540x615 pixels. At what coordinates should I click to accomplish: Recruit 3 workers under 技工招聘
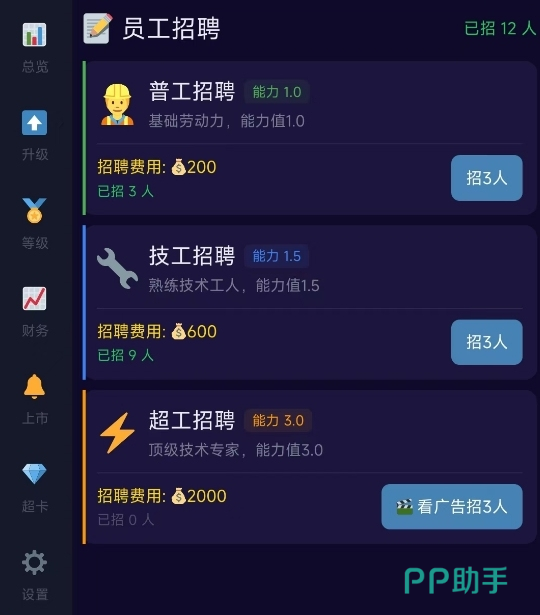(x=487, y=342)
